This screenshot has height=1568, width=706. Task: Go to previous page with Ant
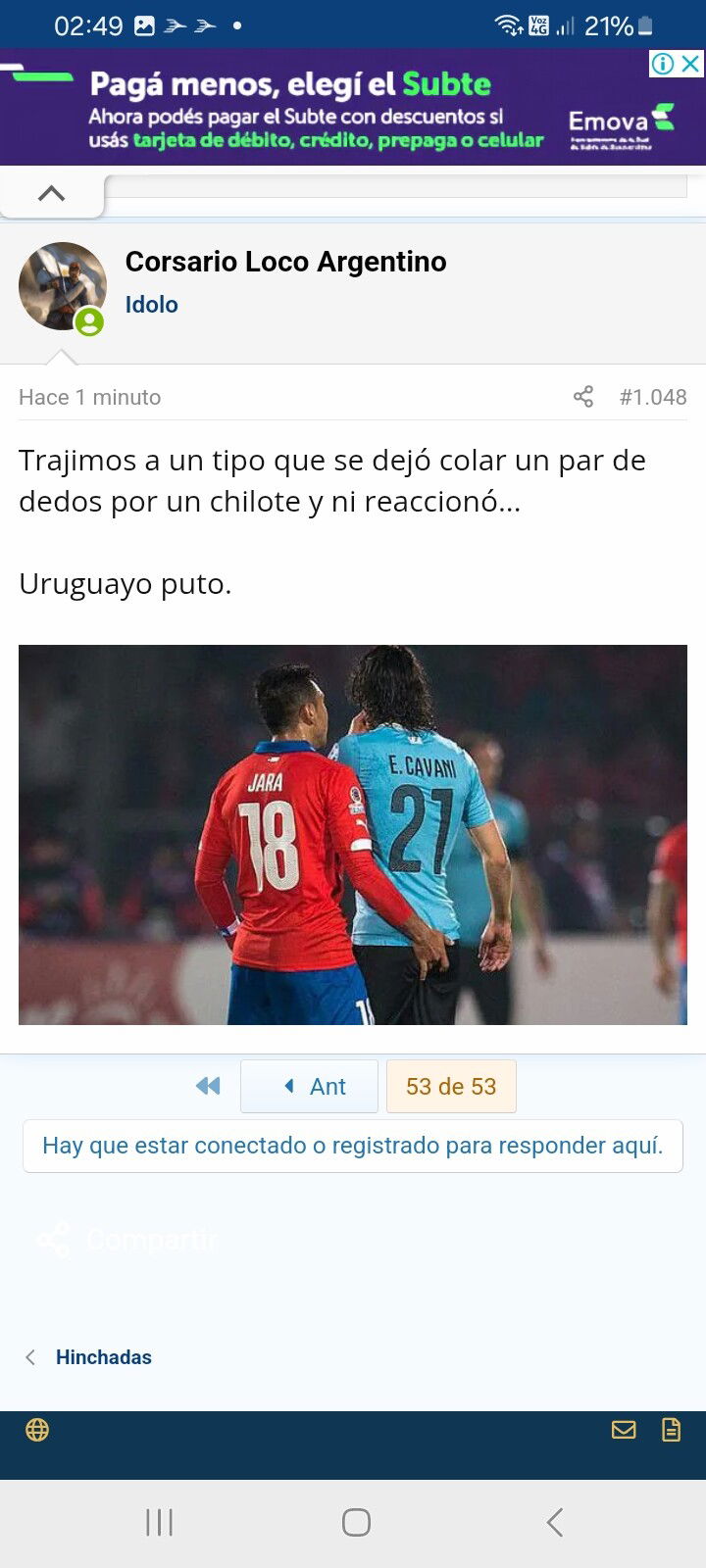pyautogui.click(x=309, y=1086)
